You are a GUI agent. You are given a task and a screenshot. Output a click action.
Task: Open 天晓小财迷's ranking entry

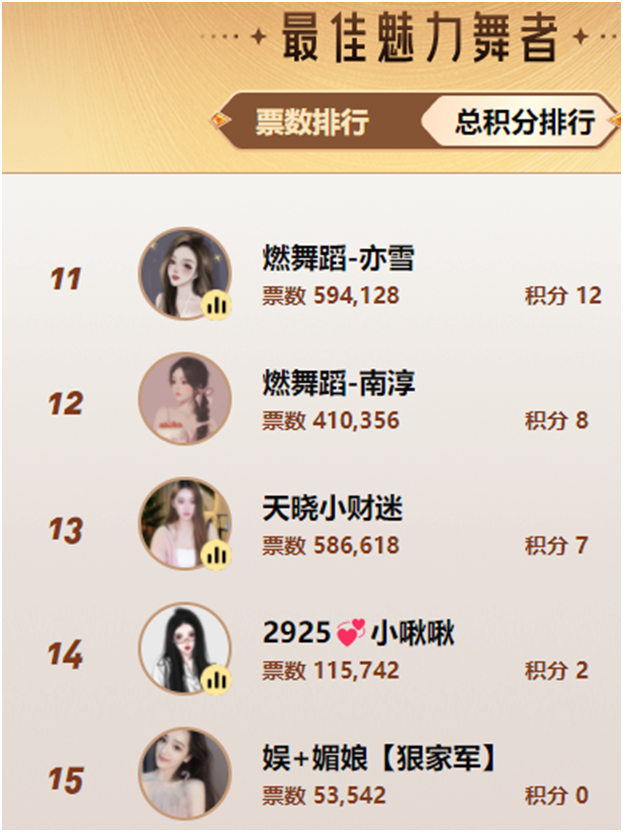(332, 510)
